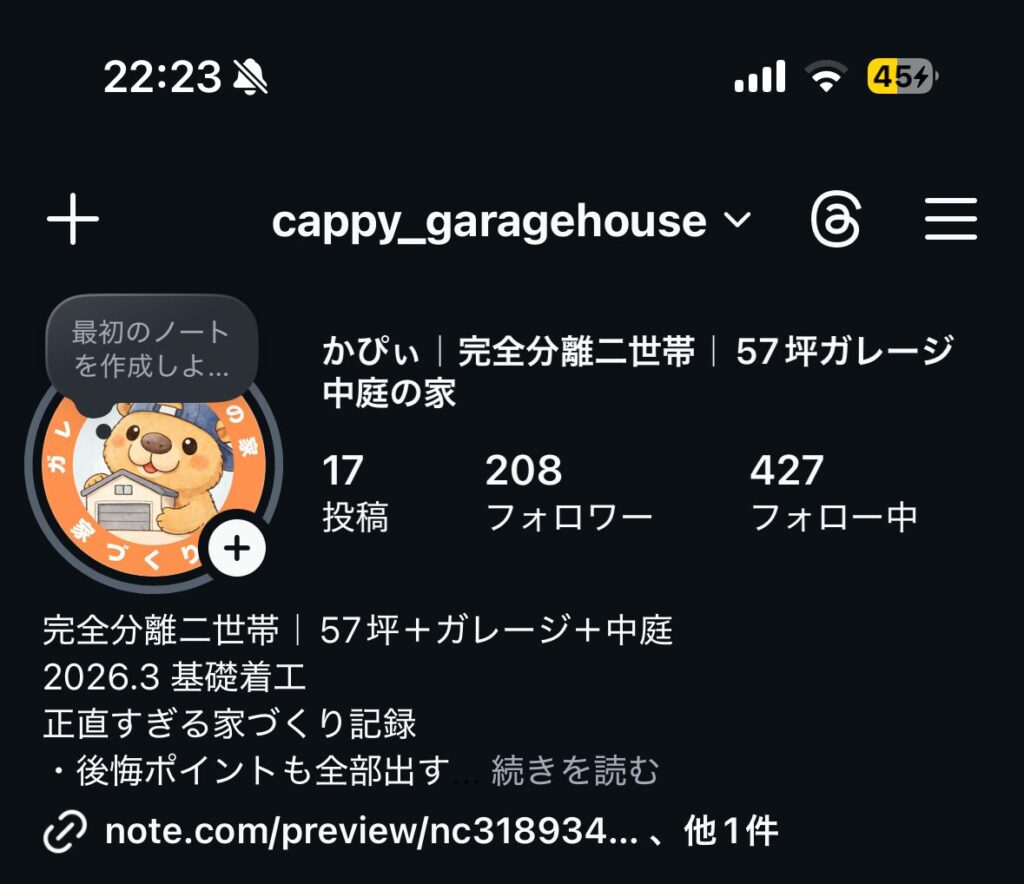
Task: Open the hamburger menu
Action: pyautogui.click(x=949, y=220)
